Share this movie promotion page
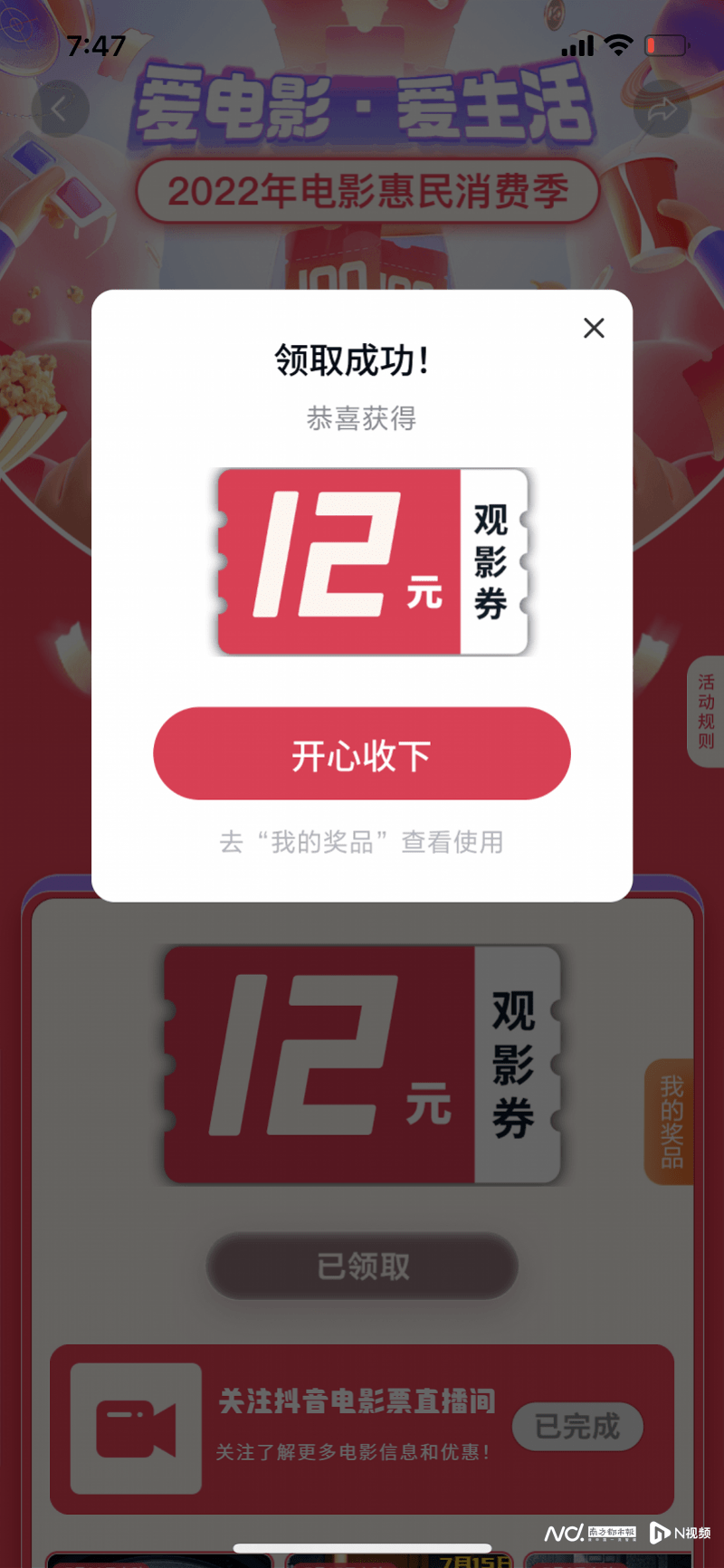This screenshot has width=724, height=1568. 662,110
